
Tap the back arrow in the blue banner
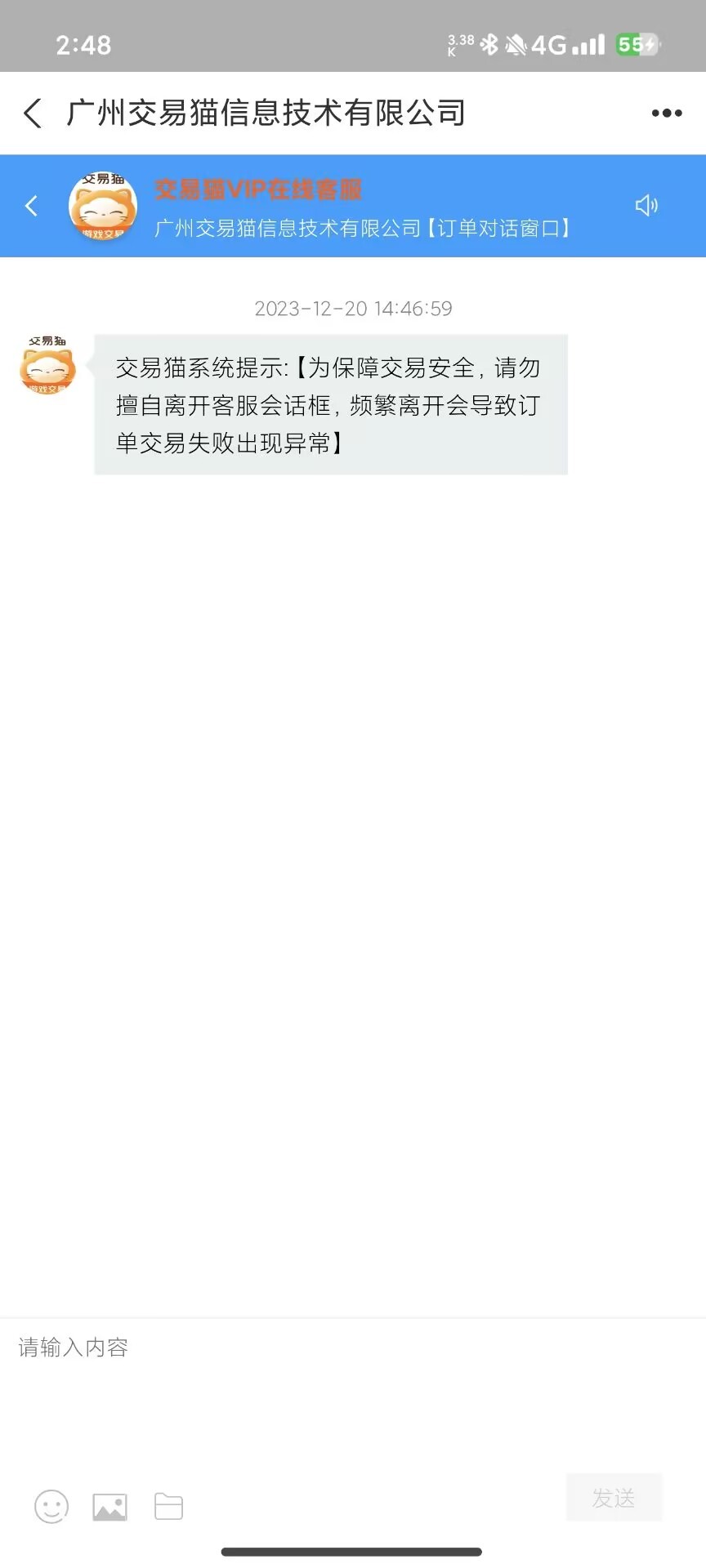click(32, 206)
